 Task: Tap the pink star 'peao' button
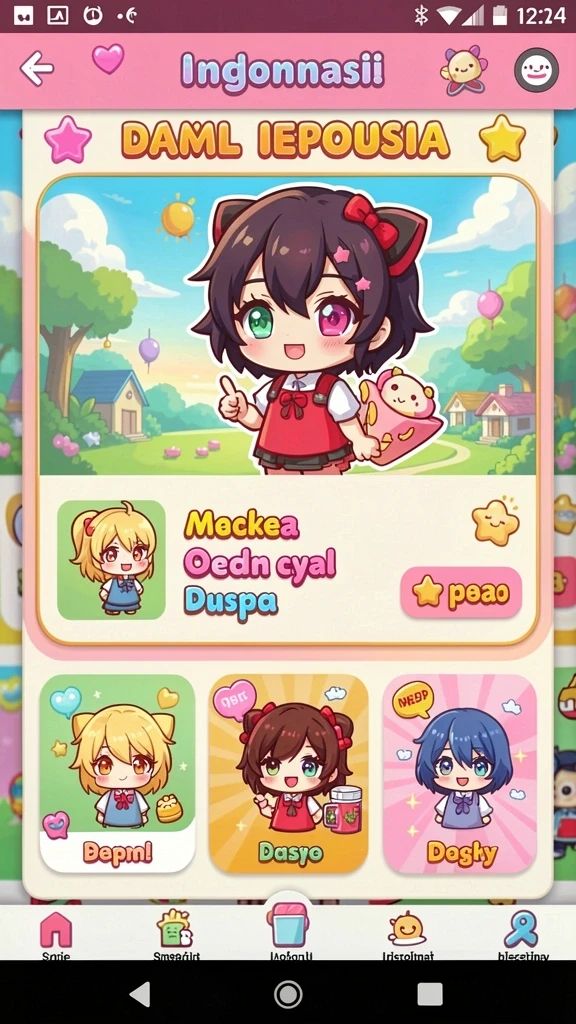pos(461,592)
